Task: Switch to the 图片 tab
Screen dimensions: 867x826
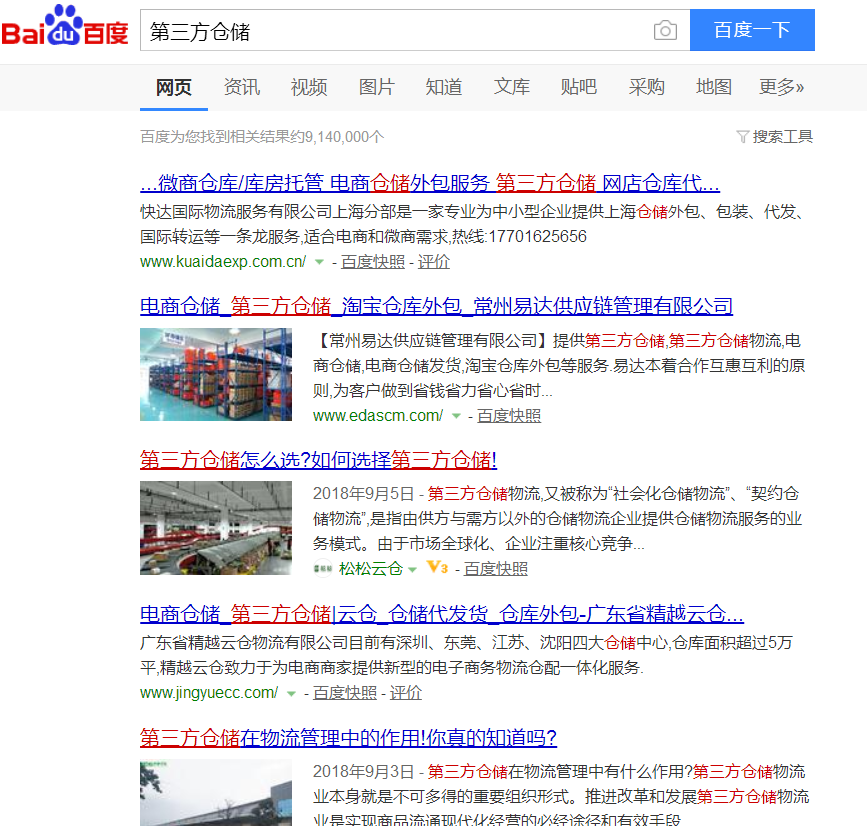Action: tap(376, 87)
